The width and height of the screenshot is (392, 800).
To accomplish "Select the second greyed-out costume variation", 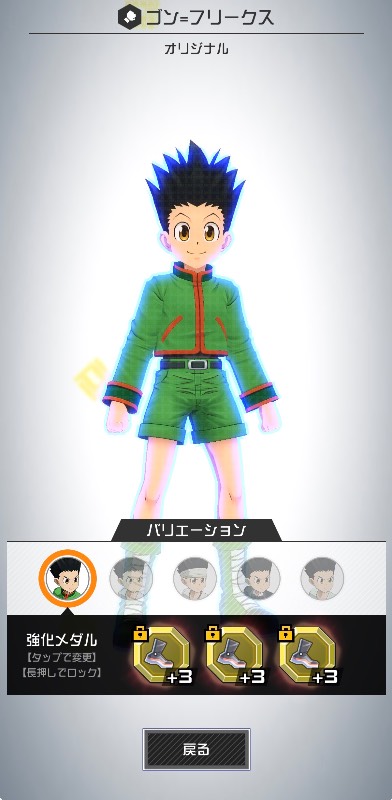I will pos(131,579).
